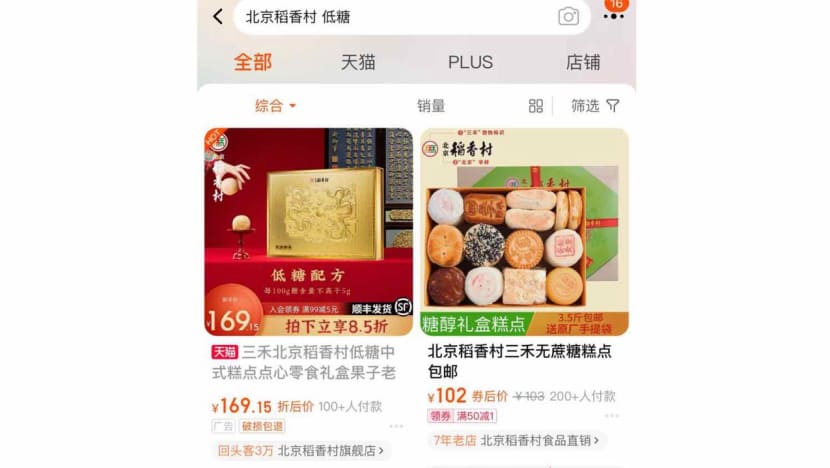This screenshot has height=468, width=830.
Task: Go back with the arrow icon
Action: [217, 16]
